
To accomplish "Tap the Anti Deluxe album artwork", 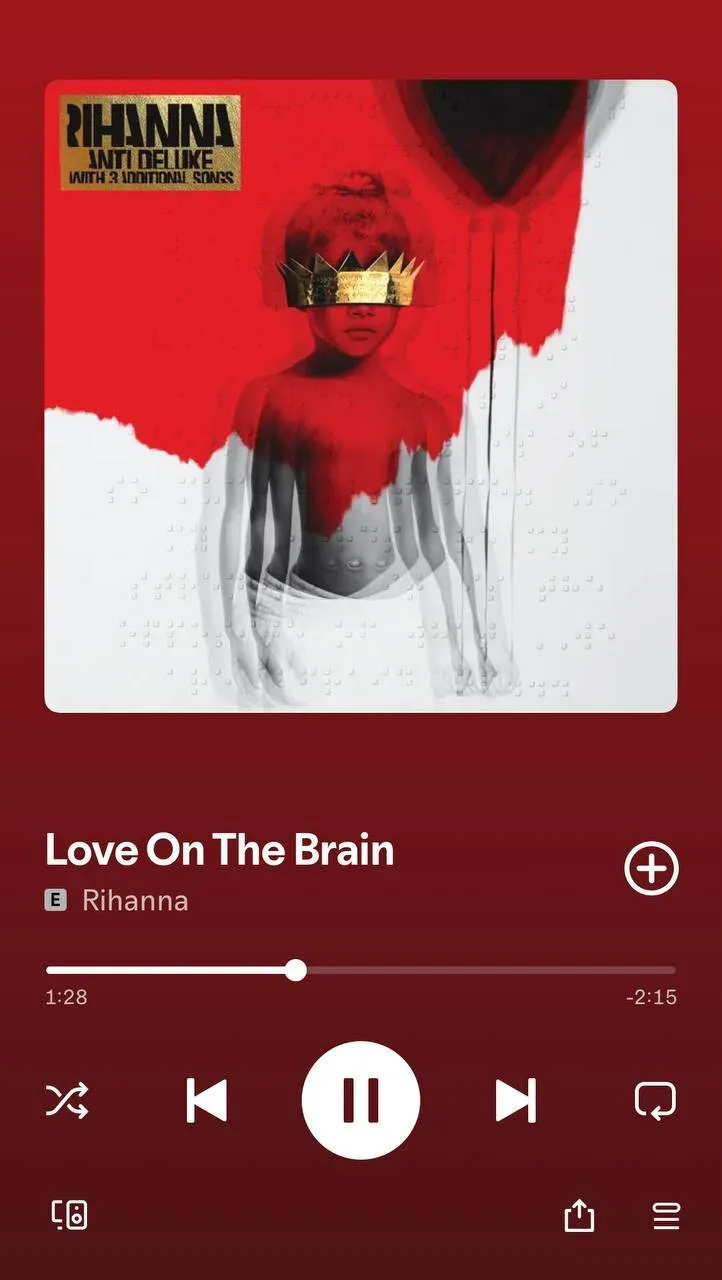I will (361, 396).
